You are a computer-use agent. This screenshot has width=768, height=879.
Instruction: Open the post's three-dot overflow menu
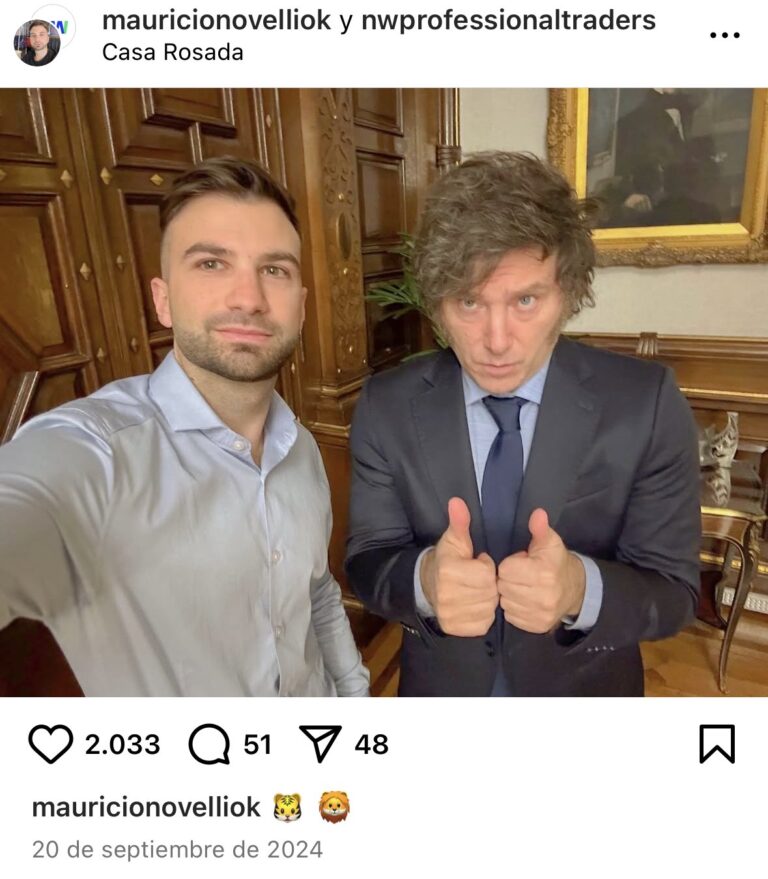pos(724,35)
